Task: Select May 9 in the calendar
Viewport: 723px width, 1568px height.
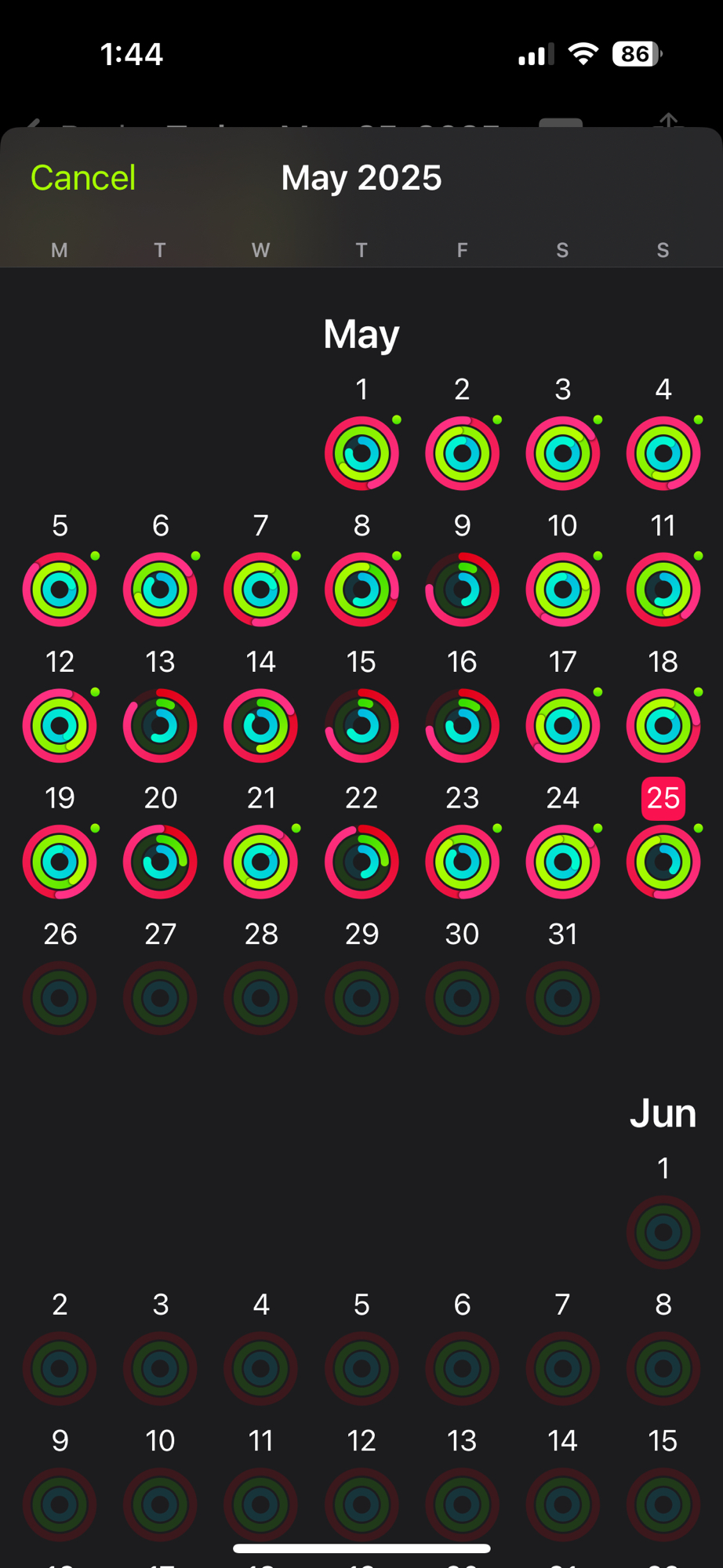Action: point(462,590)
